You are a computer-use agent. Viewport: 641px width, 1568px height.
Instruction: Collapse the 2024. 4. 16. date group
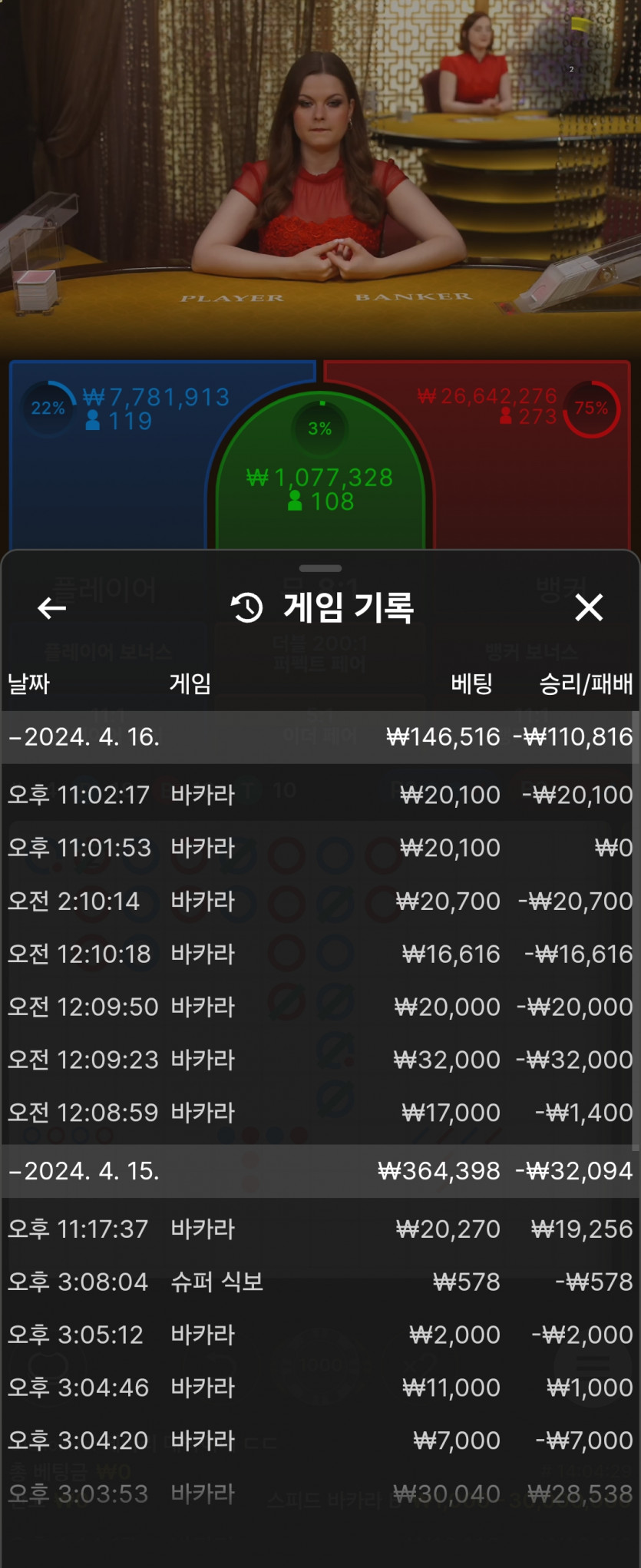point(84,737)
